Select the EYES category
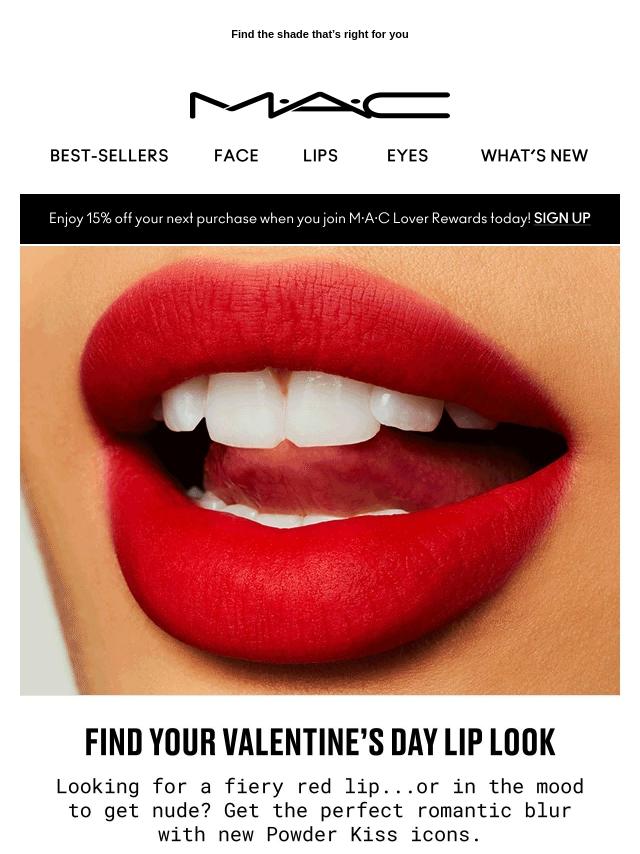640x854 pixels. (407, 156)
